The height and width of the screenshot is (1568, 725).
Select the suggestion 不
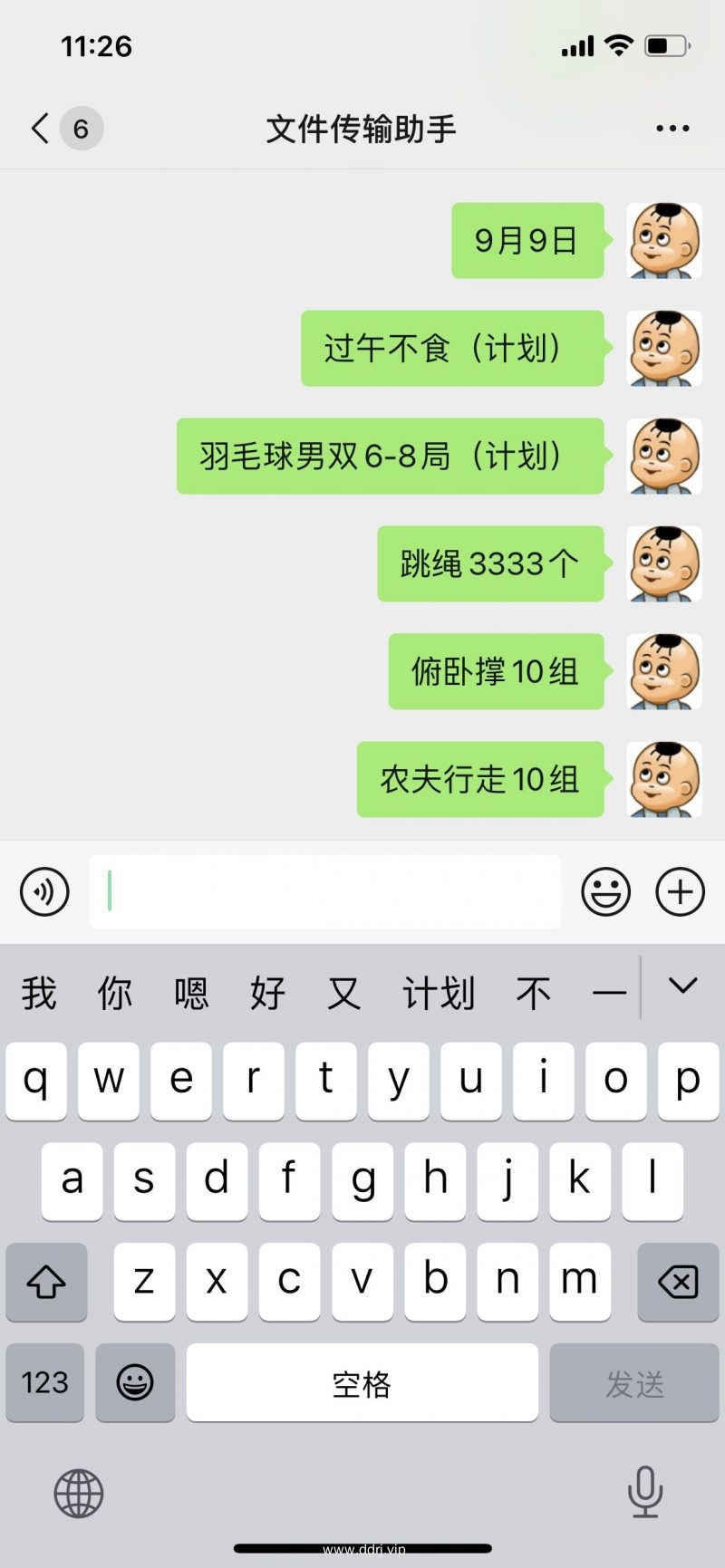[x=533, y=994]
